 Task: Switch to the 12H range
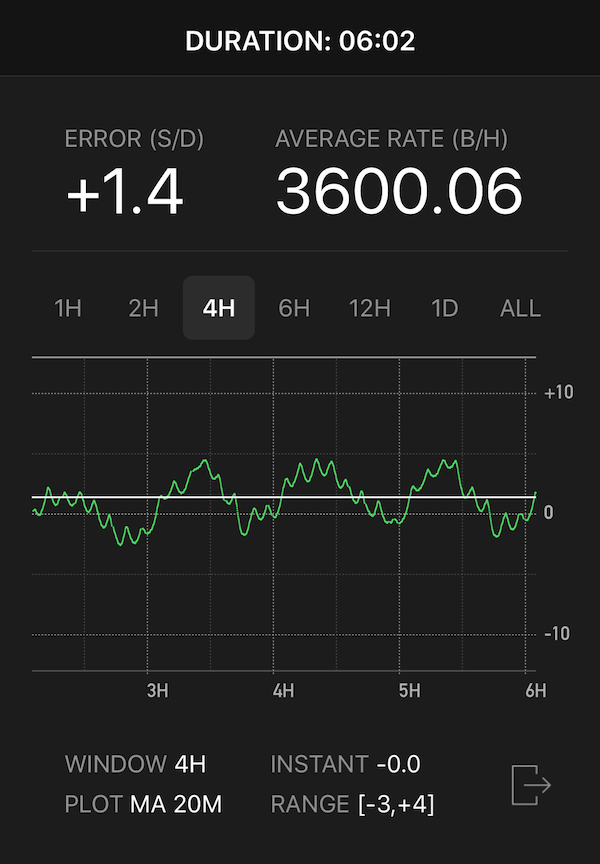pyautogui.click(x=369, y=308)
